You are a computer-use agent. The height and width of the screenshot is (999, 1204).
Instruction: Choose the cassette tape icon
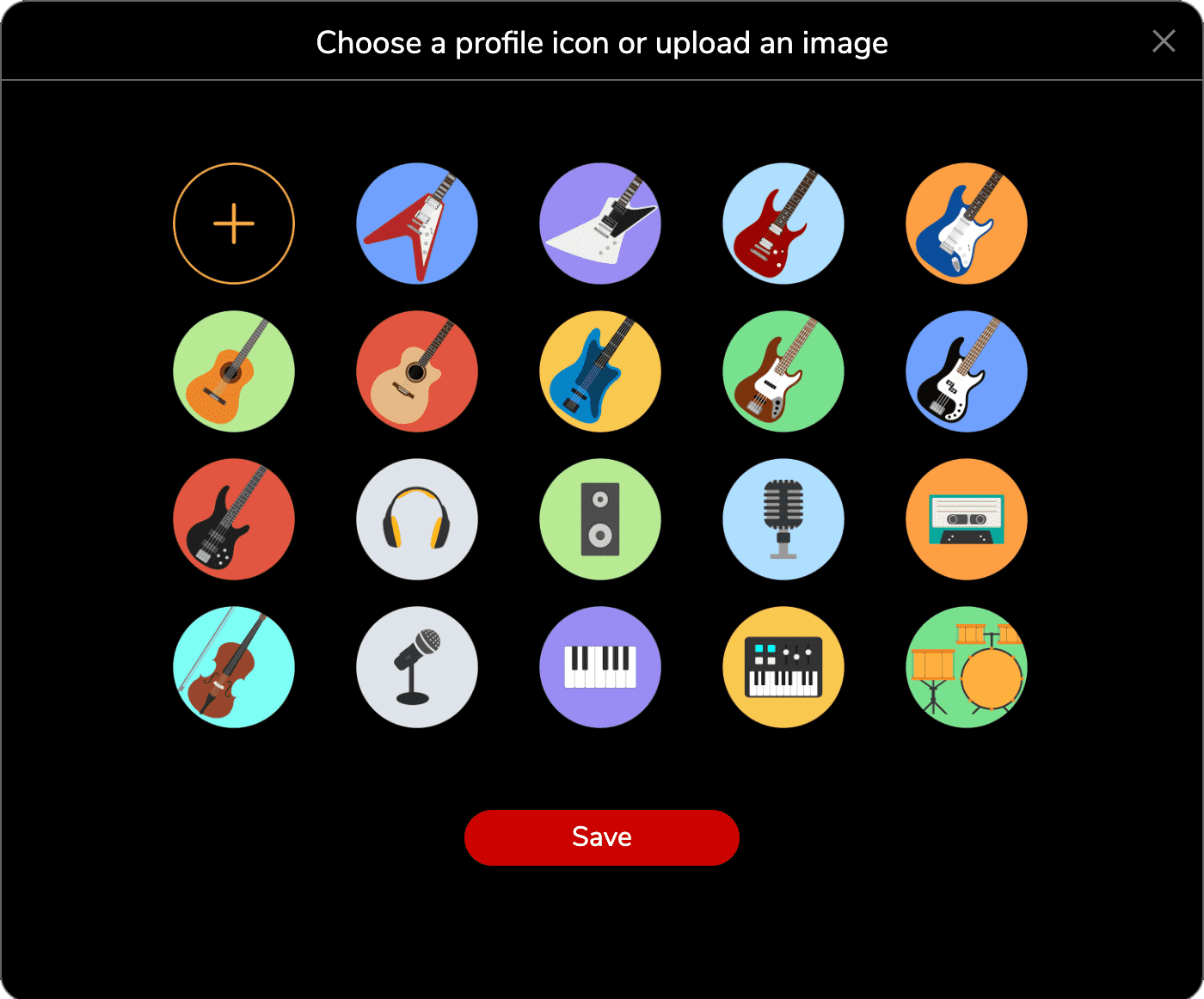[967, 519]
